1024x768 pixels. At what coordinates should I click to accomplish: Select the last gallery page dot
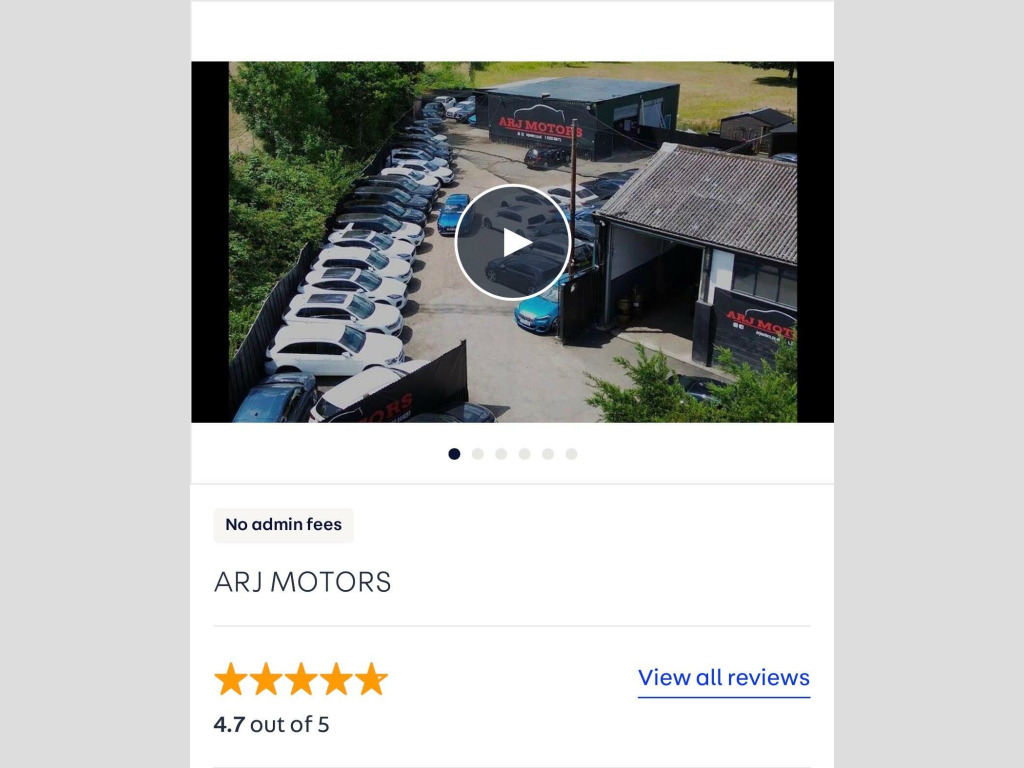click(x=571, y=454)
